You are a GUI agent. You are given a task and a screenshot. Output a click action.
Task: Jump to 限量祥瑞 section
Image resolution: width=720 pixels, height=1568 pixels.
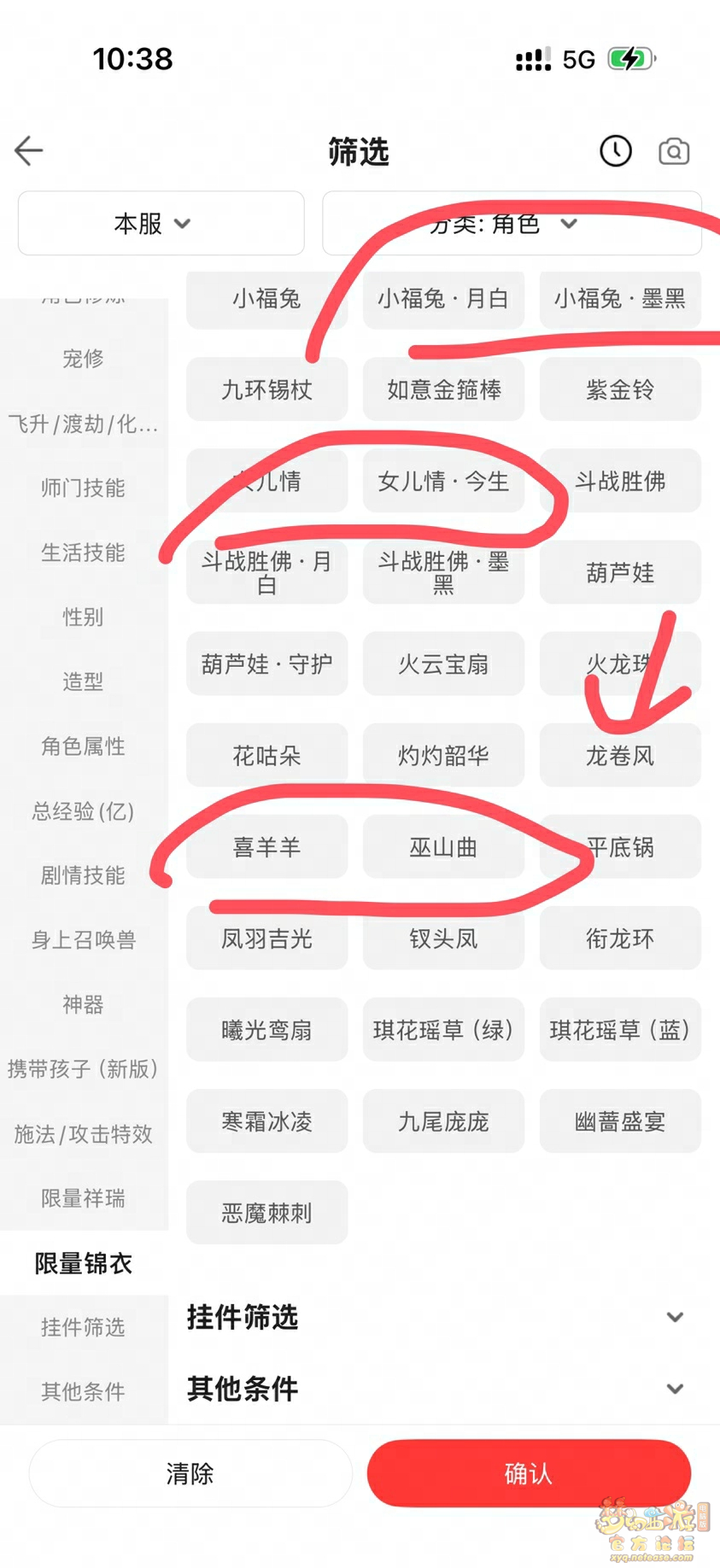[83, 1198]
